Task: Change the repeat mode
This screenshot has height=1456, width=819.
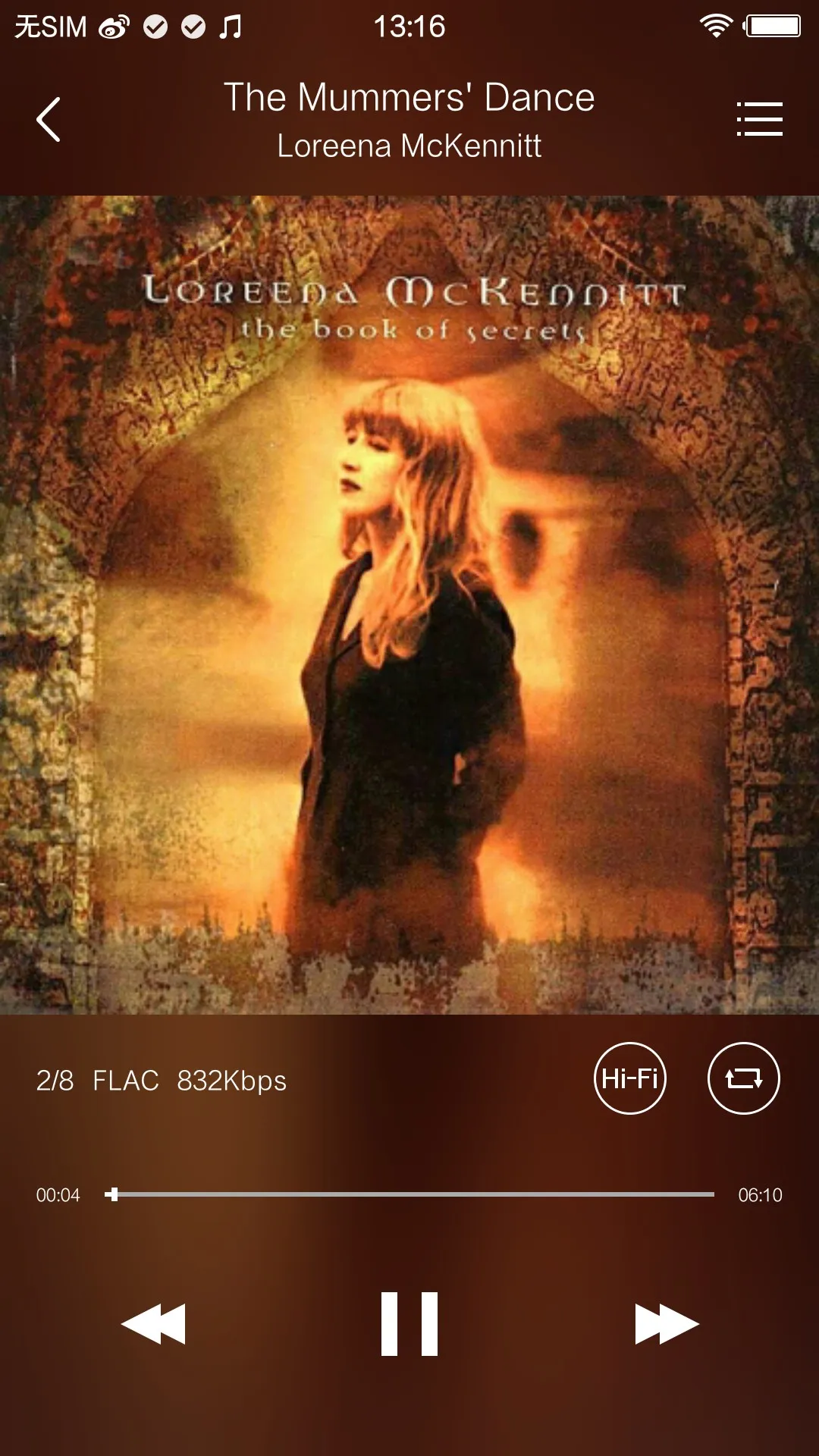Action: click(743, 1078)
